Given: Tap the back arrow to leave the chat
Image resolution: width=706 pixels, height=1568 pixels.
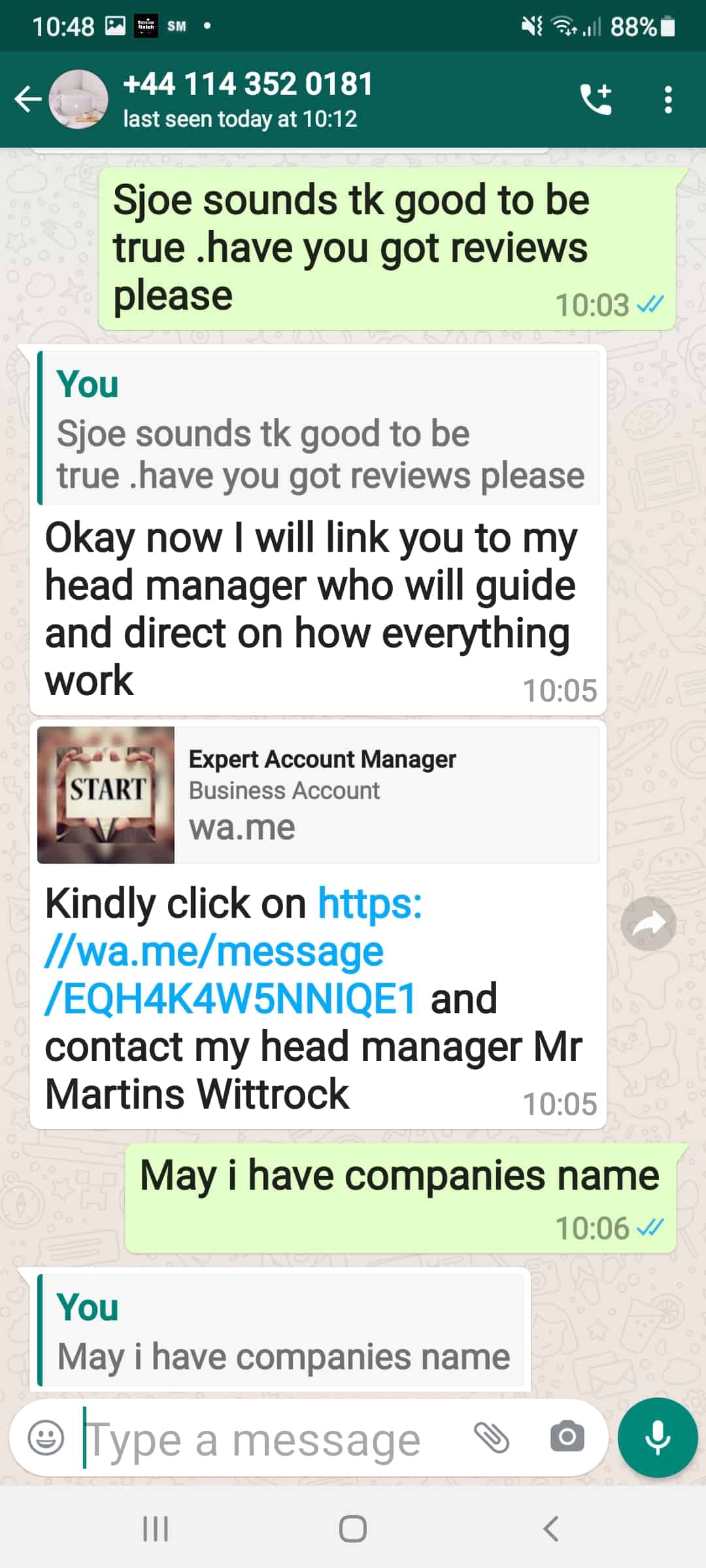Looking at the screenshot, I should [x=25, y=98].
